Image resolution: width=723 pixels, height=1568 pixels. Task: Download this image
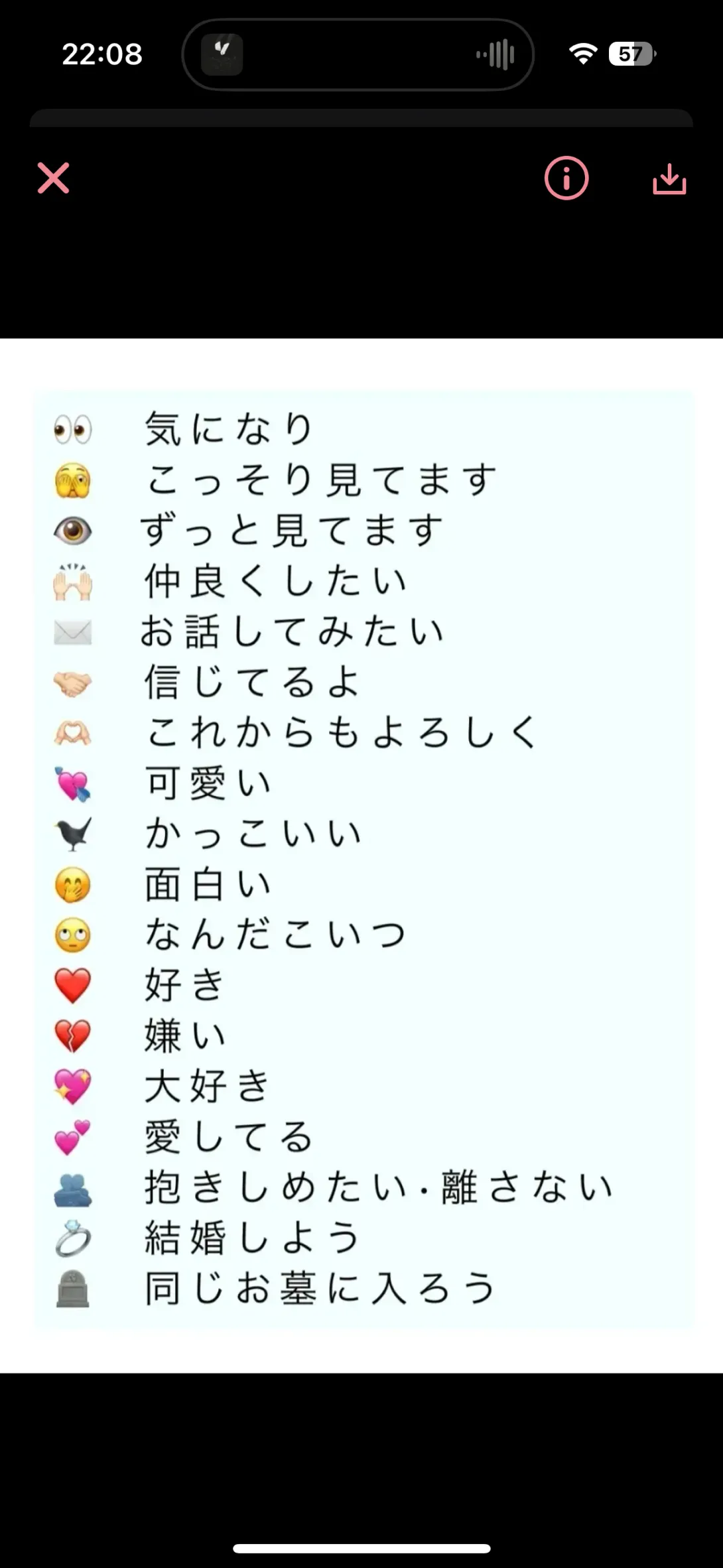669,178
